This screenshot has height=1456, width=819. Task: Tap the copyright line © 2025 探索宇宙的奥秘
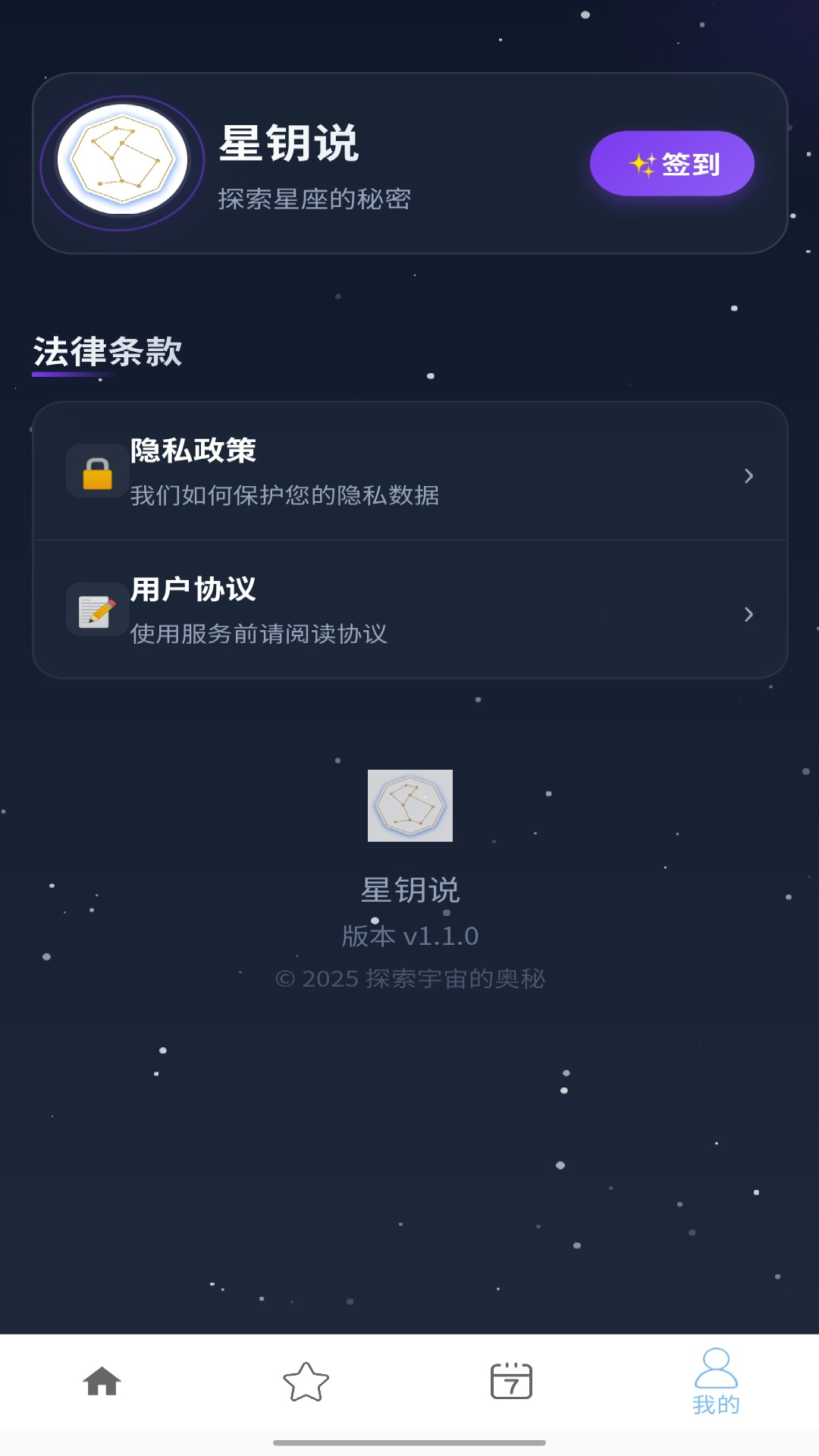pyautogui.click(x=409, y=979)
